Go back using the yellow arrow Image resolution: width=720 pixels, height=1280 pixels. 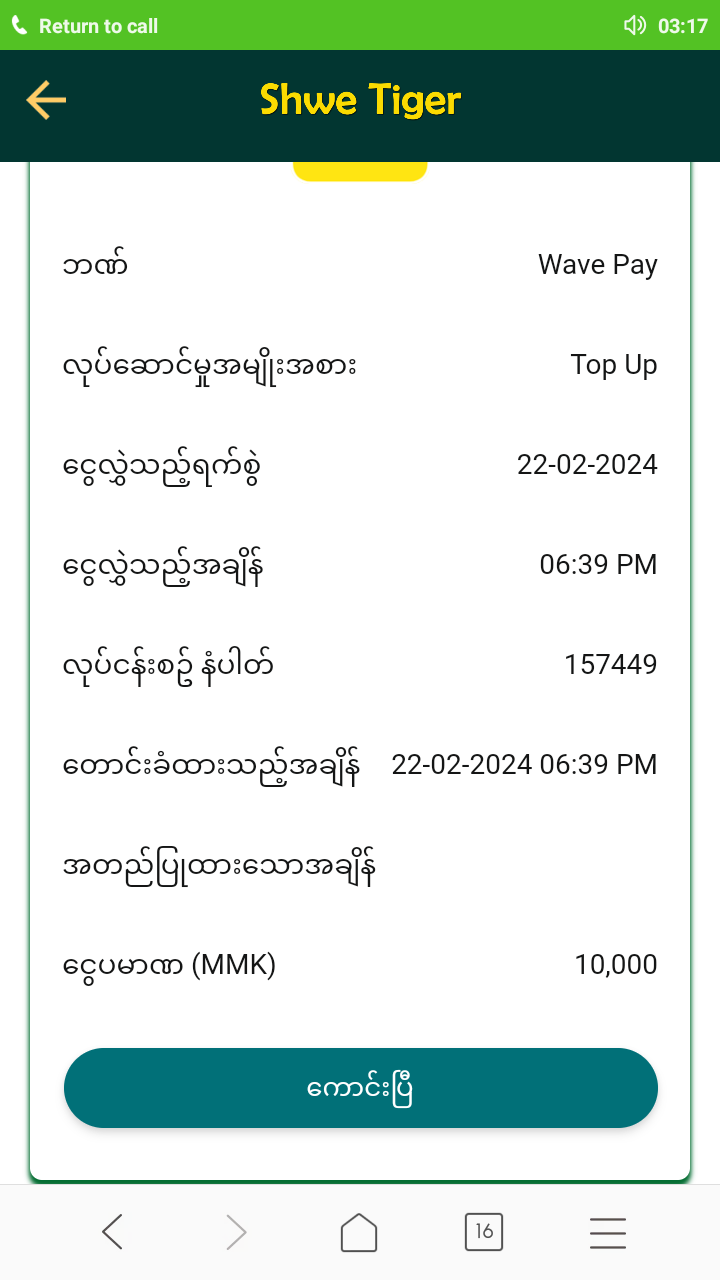[46, 100]
